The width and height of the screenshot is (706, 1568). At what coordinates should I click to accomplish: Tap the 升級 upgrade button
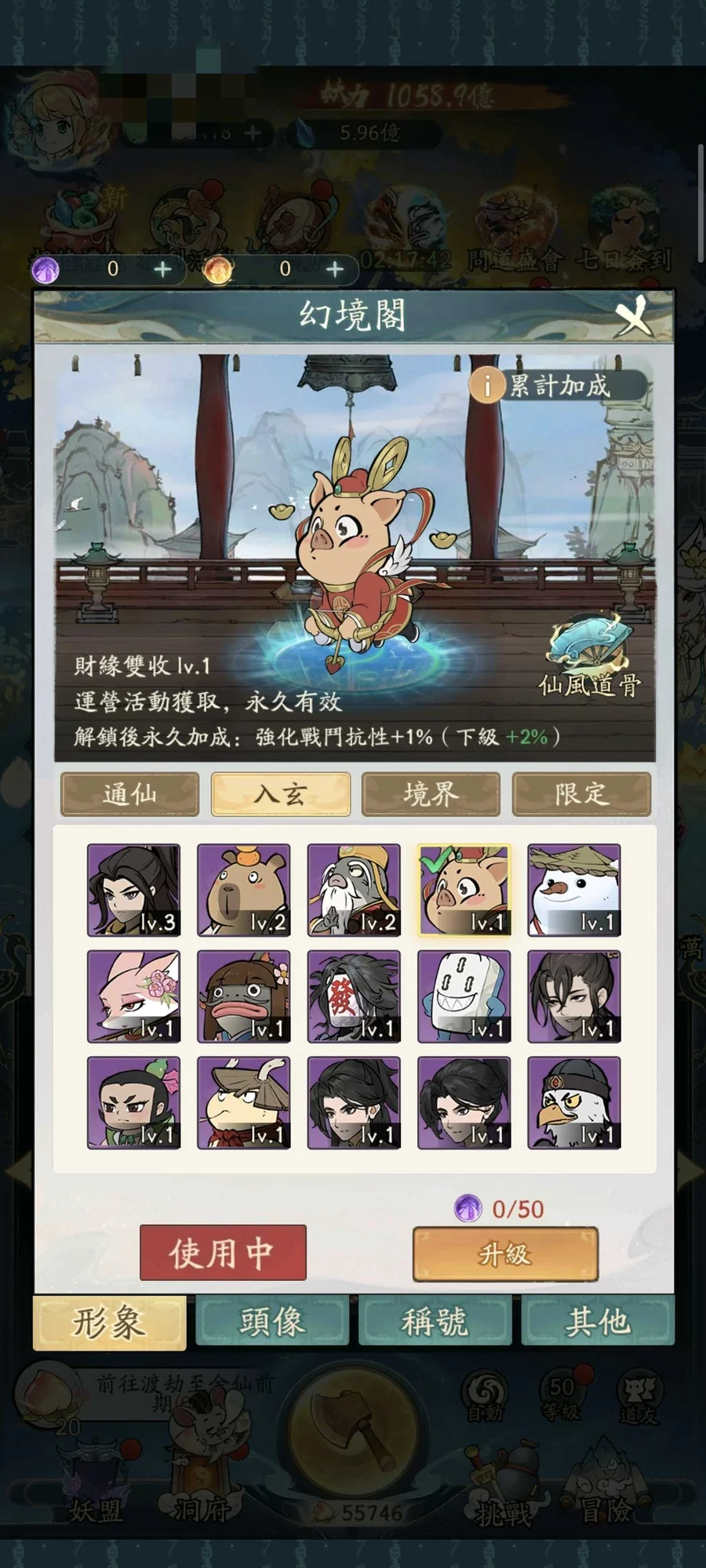click(x=505, y=1254)
